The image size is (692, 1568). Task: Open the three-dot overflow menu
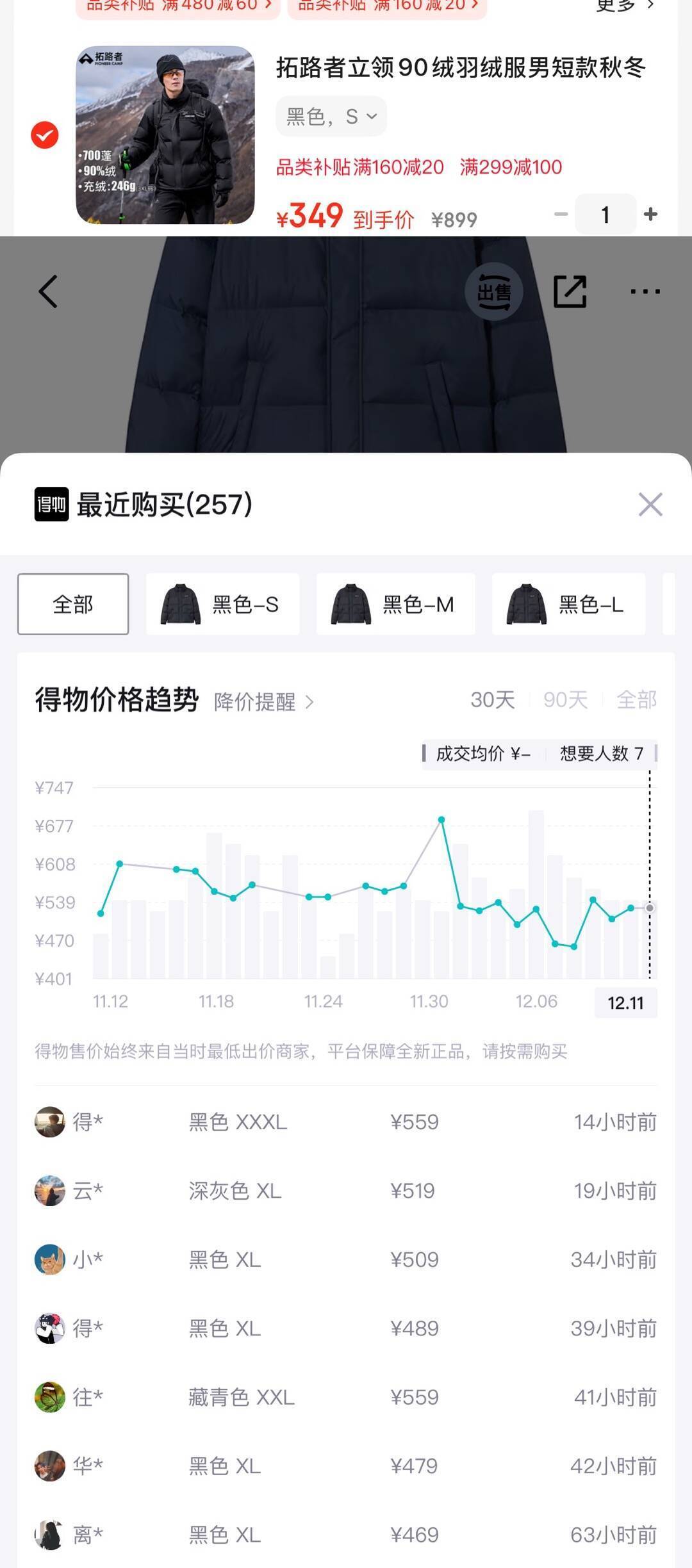[x=645, y=292]
